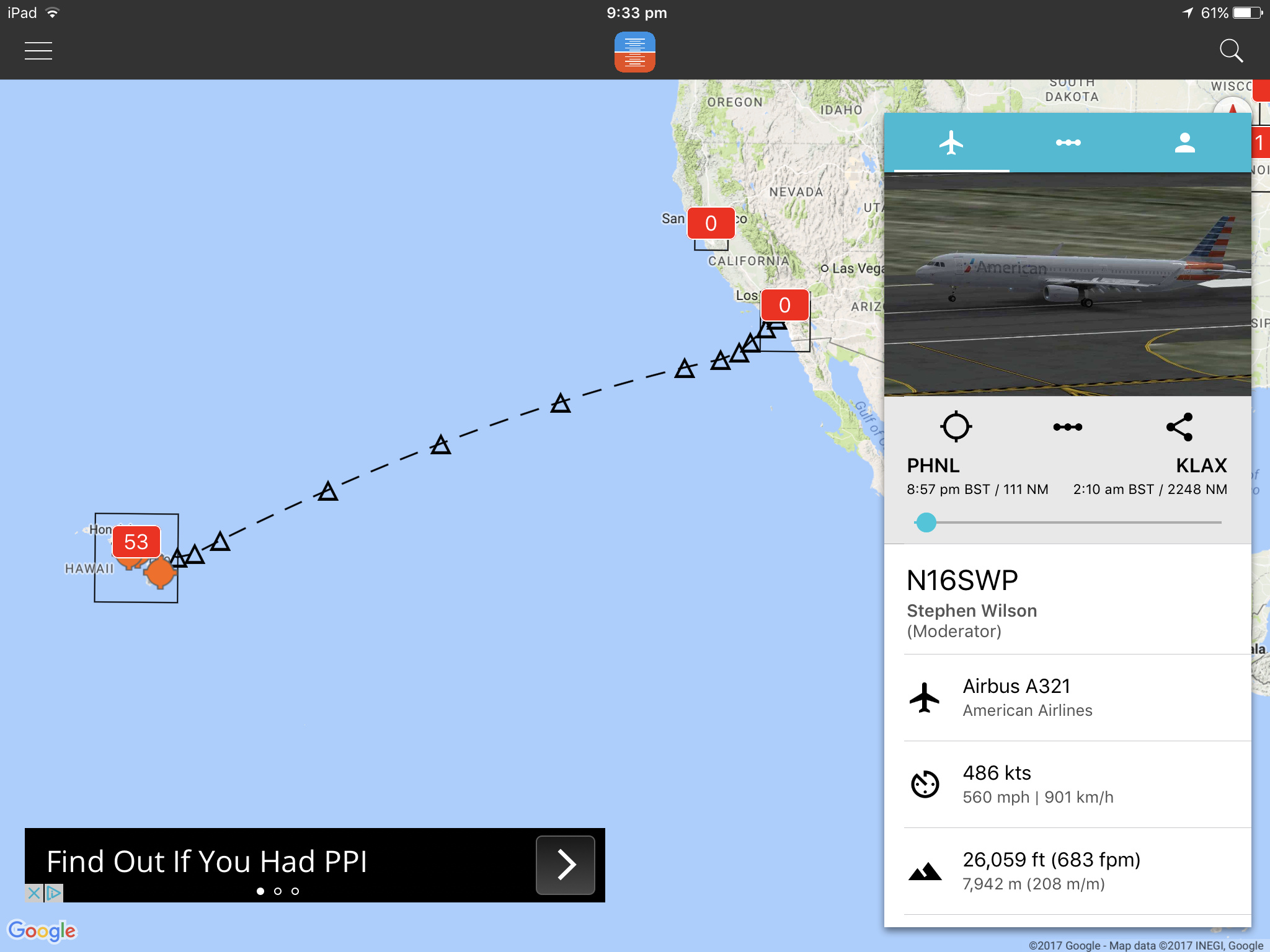Open the hamburger menu
The image size is (1270, 952).
(x=38, y=51)
